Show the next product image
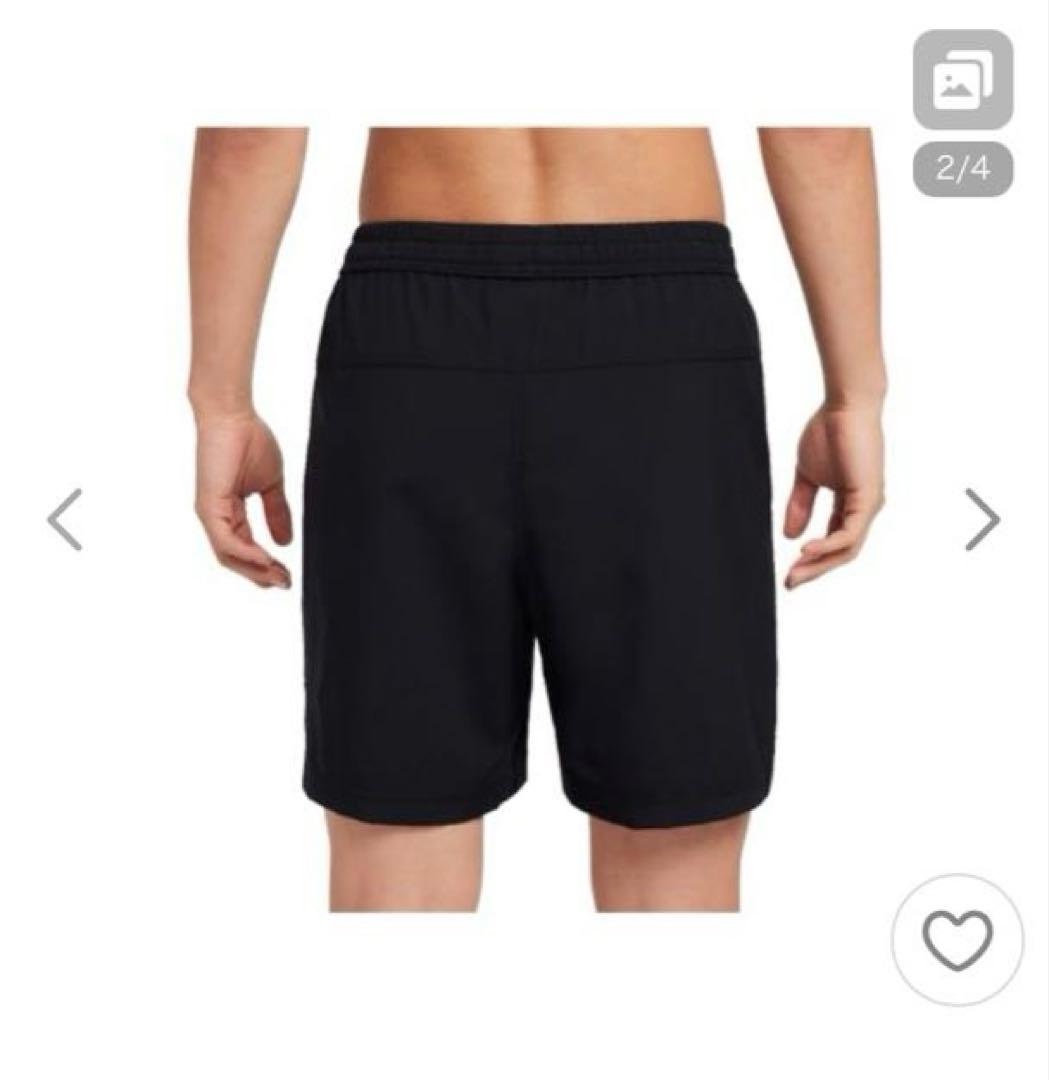This screenshot has height=1080, width=1049. pyautogui.click(x=983, y=519)
